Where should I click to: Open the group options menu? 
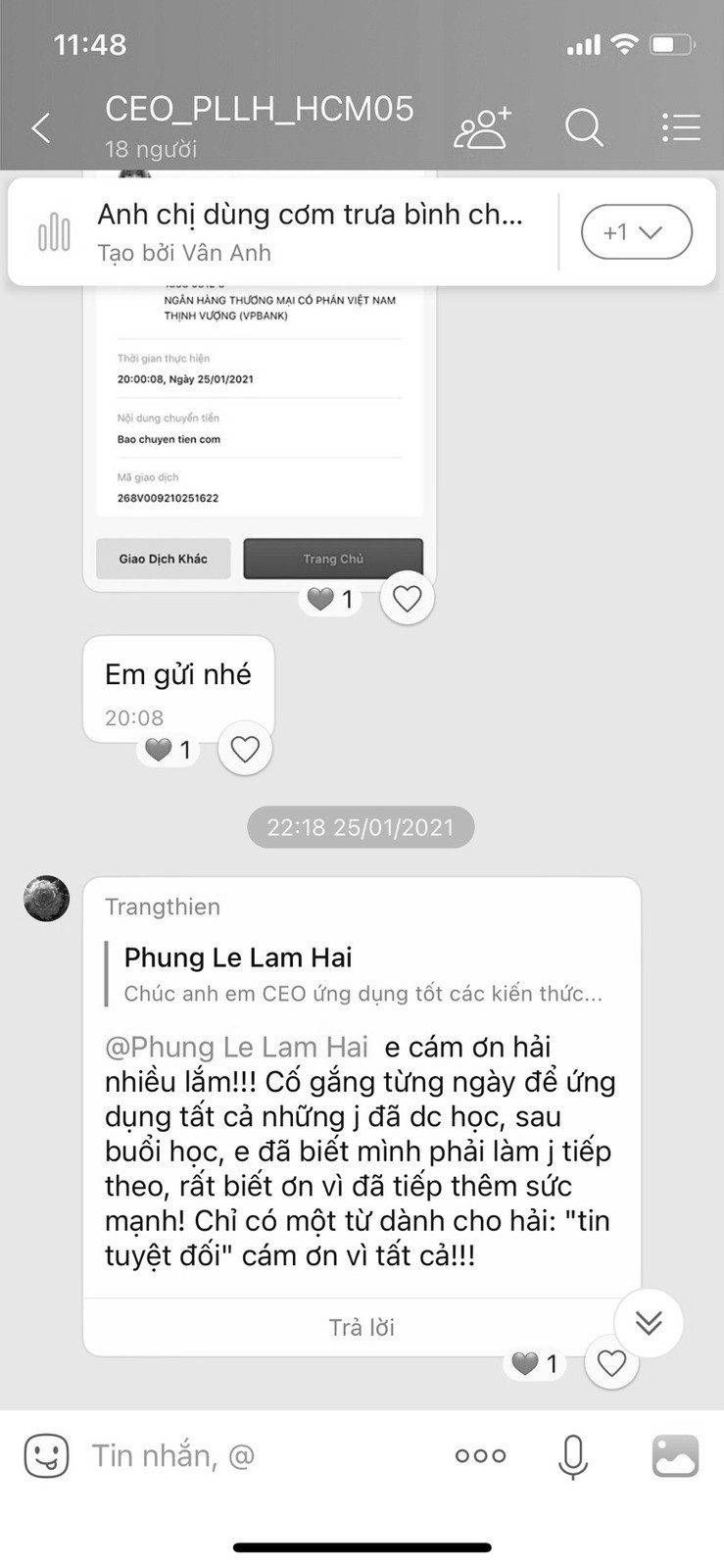[680, 128]
